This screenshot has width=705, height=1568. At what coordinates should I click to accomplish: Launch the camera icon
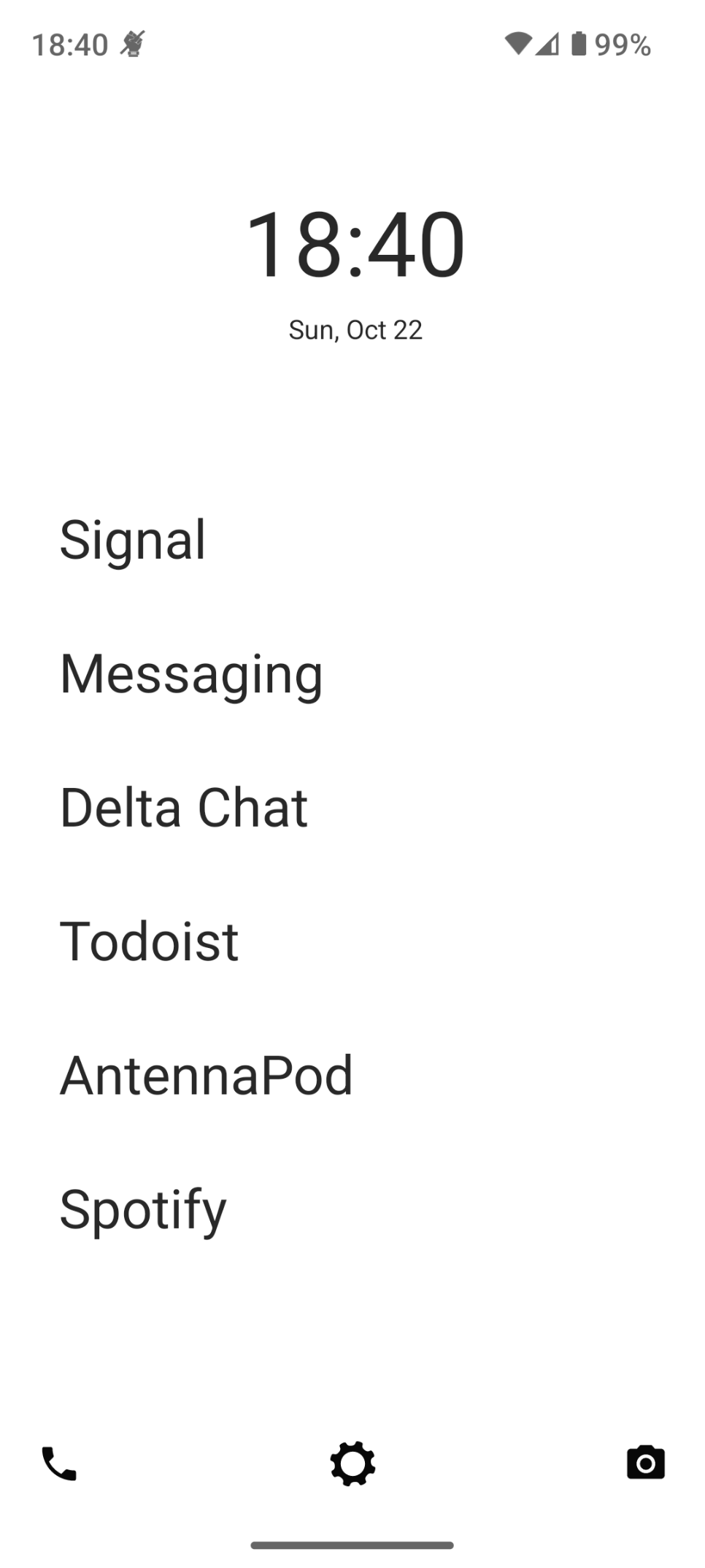(646, 1462)
